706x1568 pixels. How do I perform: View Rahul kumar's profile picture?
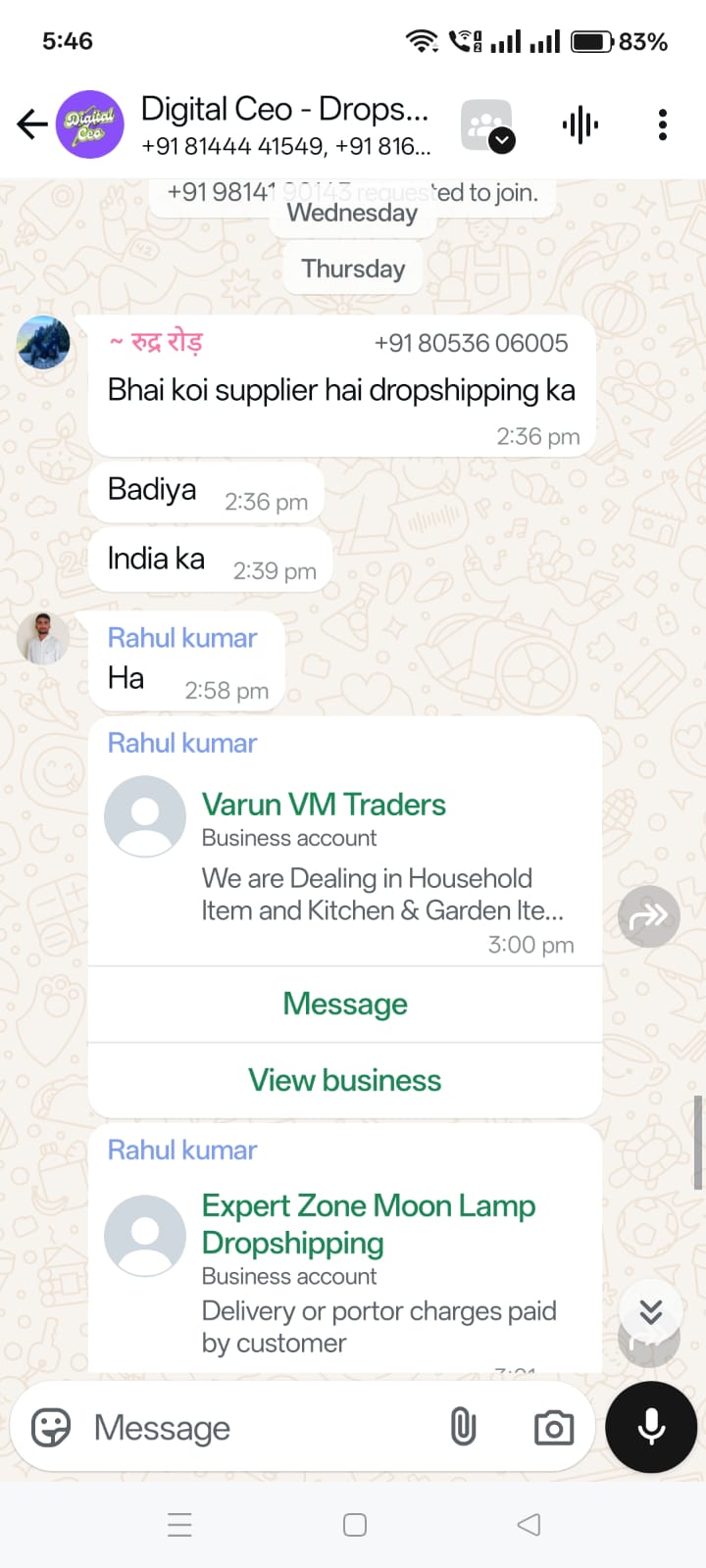(x=43, y=639)
